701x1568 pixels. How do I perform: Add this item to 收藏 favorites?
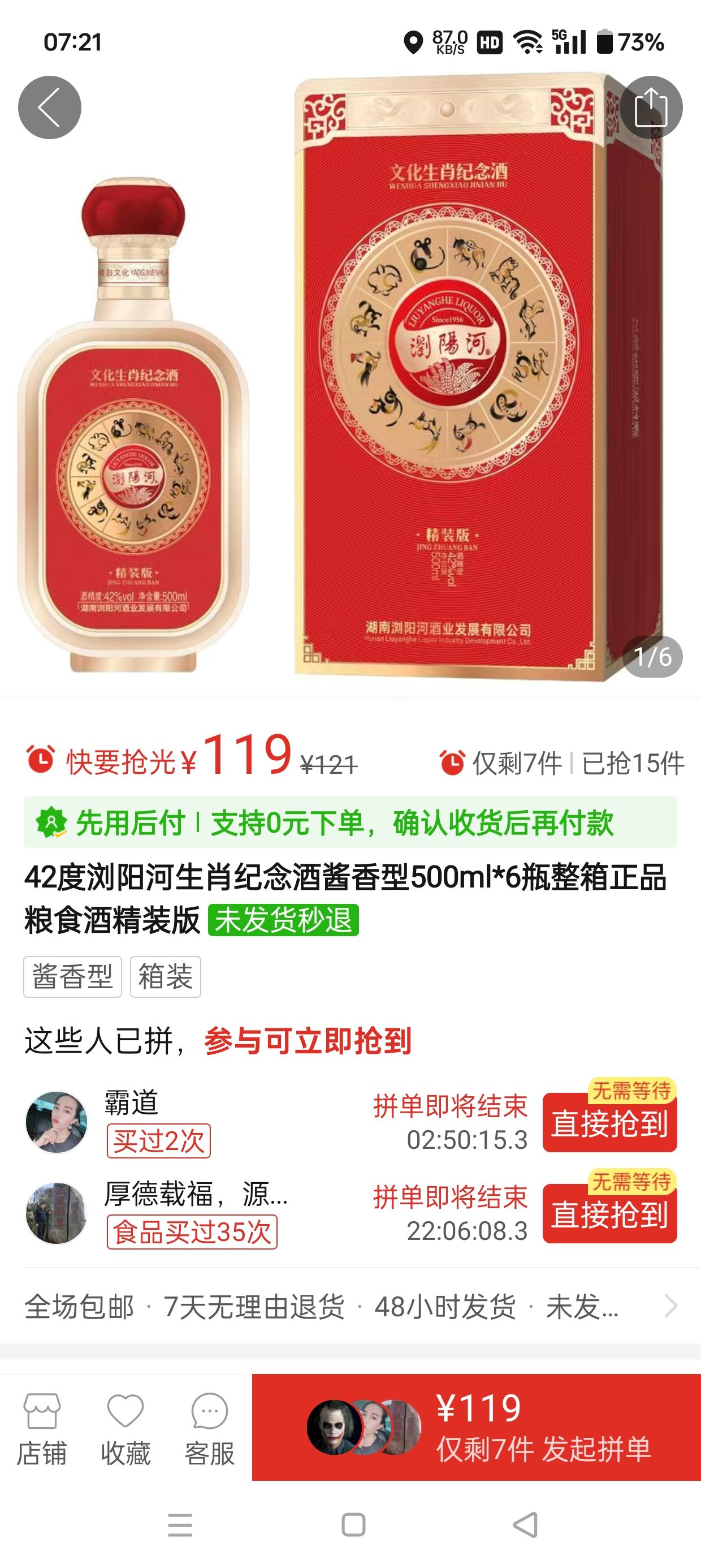point(126,1428)
